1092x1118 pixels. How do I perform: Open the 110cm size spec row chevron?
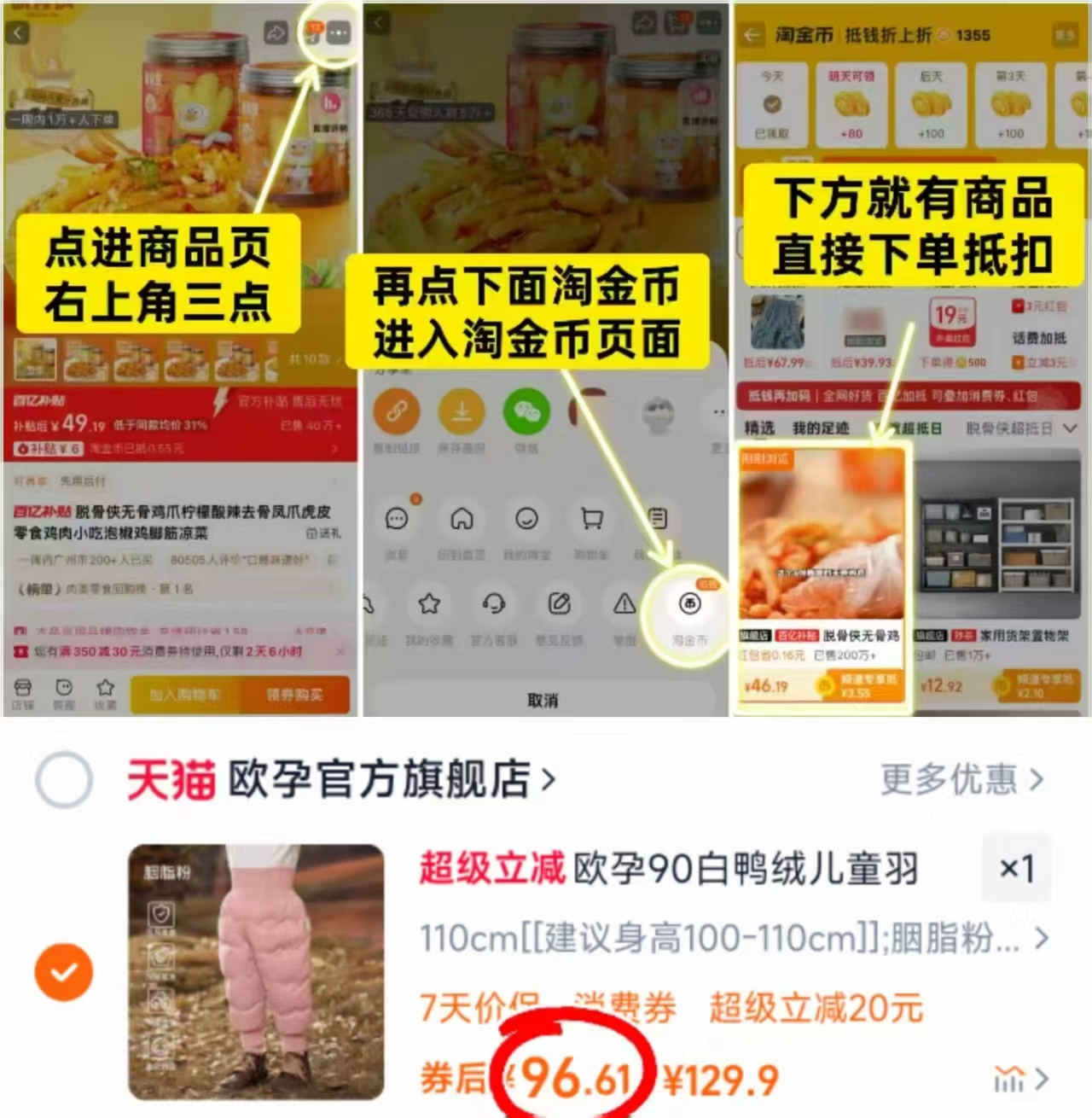pyautogui.click(x=1042, y=937)
